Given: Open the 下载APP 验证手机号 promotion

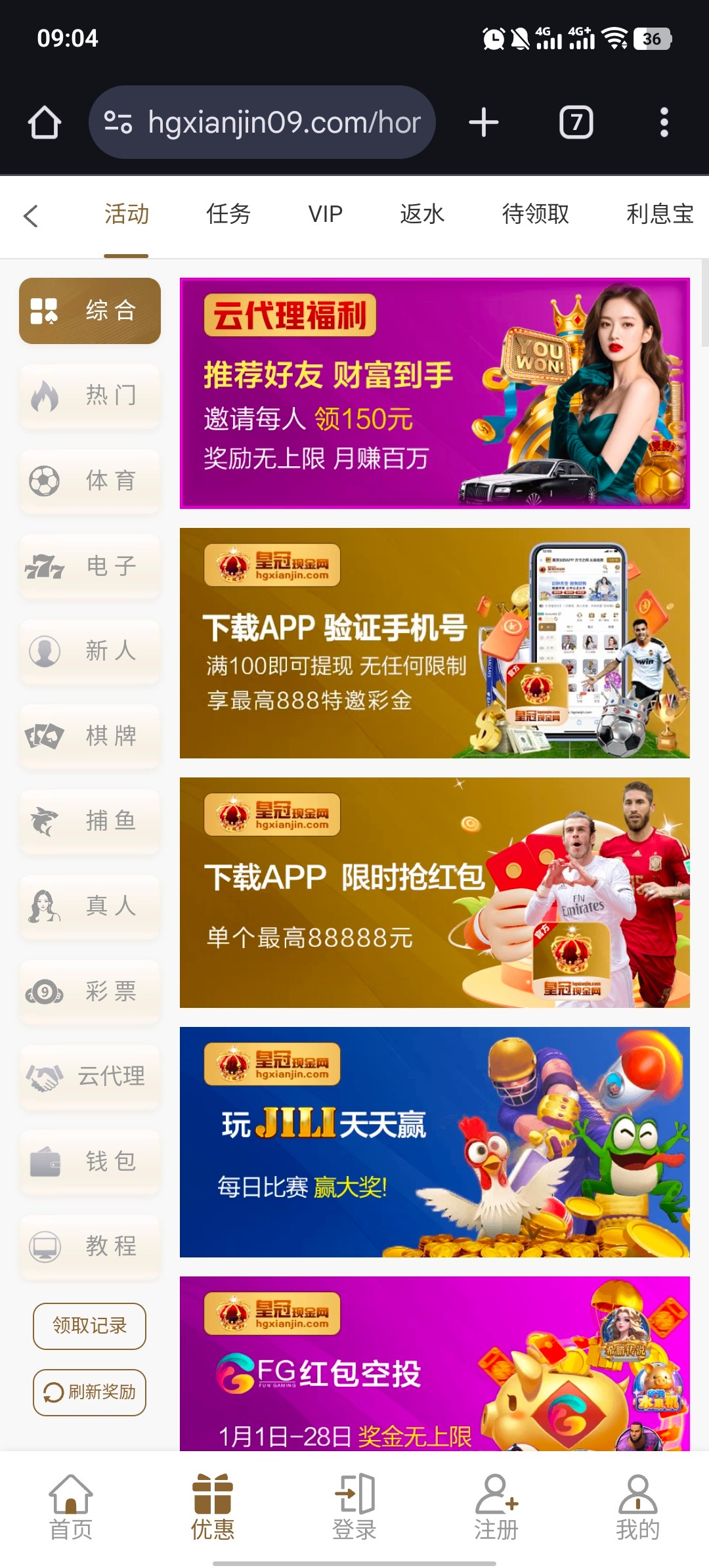Looking at the screenshot, I should point(435,643).
